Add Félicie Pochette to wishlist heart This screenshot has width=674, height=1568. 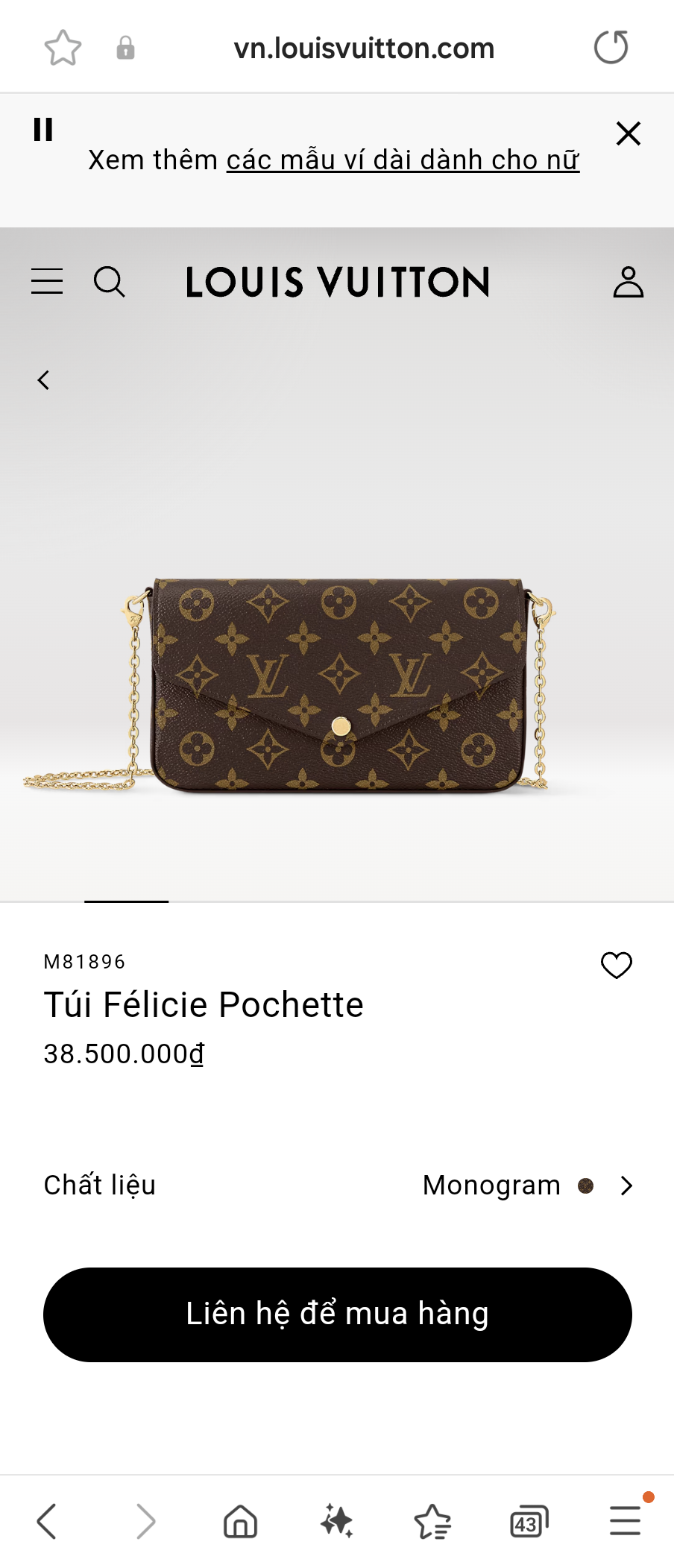point(616,964)
